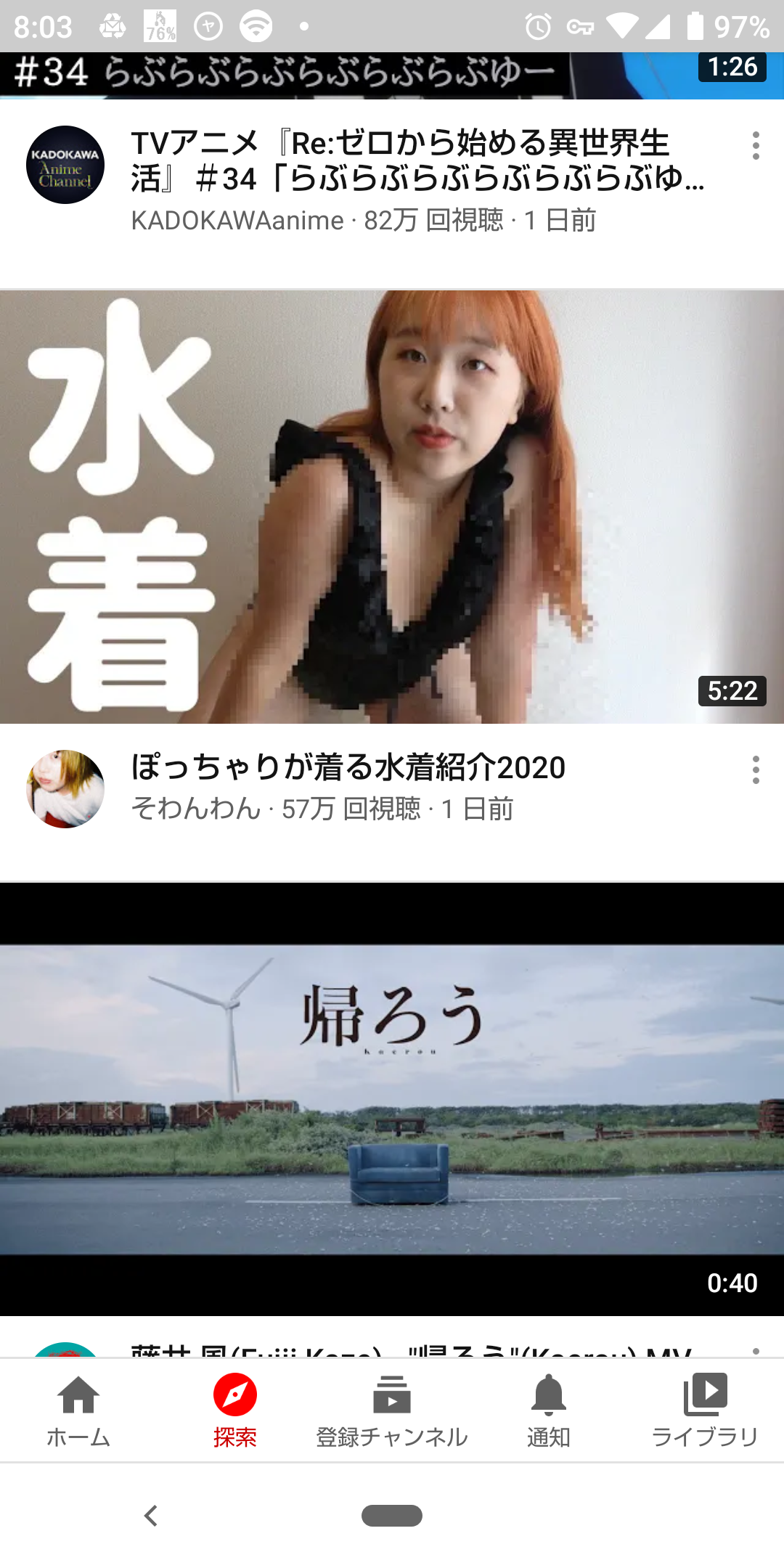Open the TVアニメ Re:ゼロ #34 video title
Image resolution: width=784 pixels, height=1568 pixels.
(418, 160)
